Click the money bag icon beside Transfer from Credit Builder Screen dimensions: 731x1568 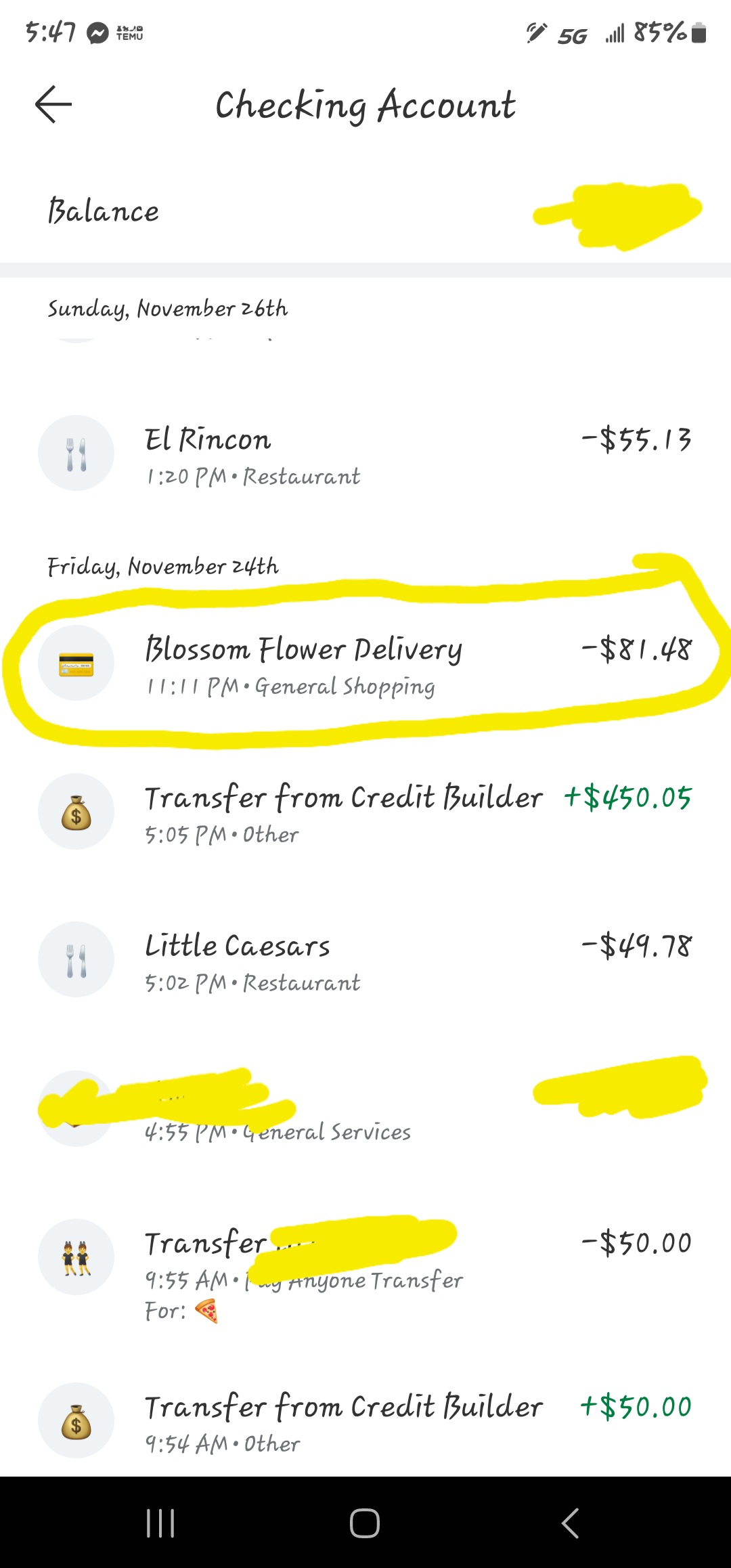click(76, 810)
